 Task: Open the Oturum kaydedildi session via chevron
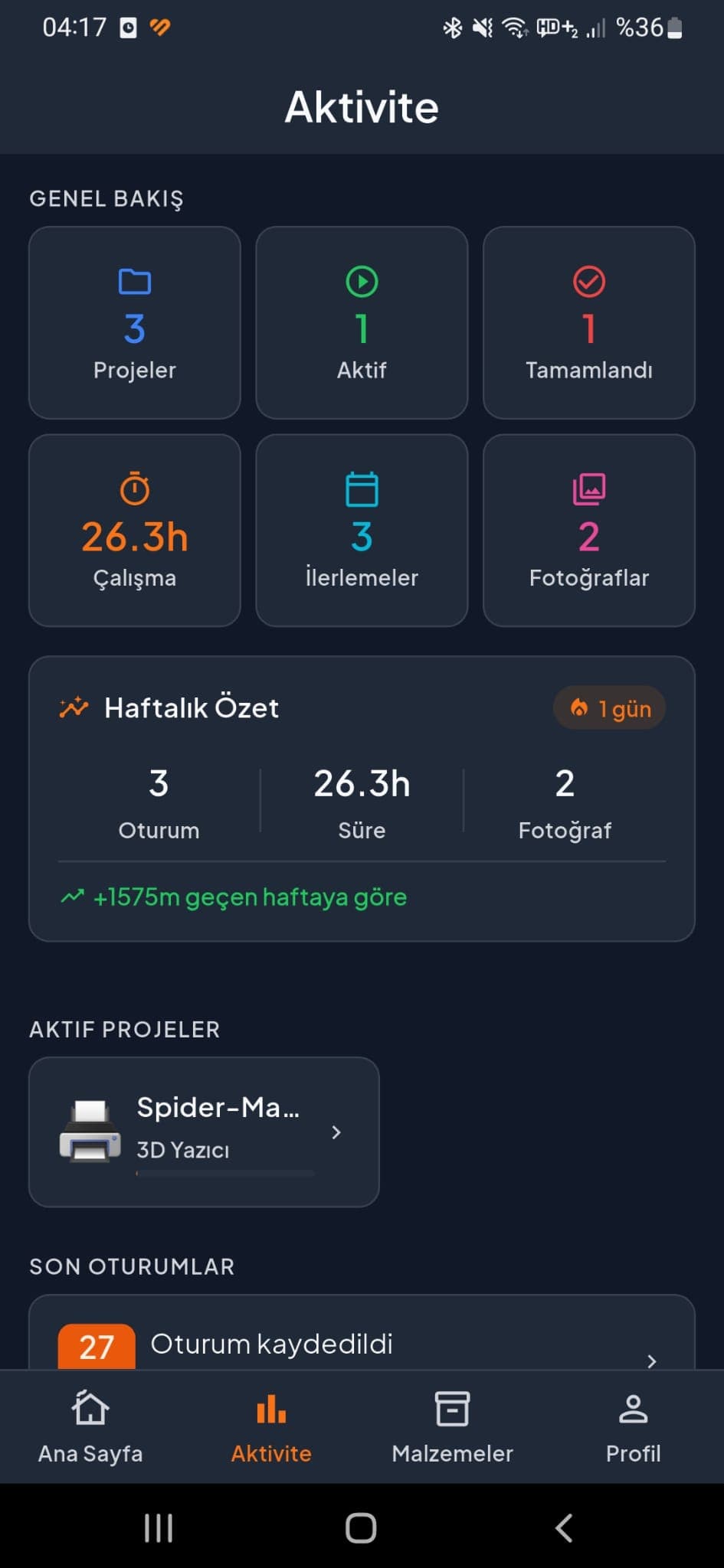coord(652,1355)
